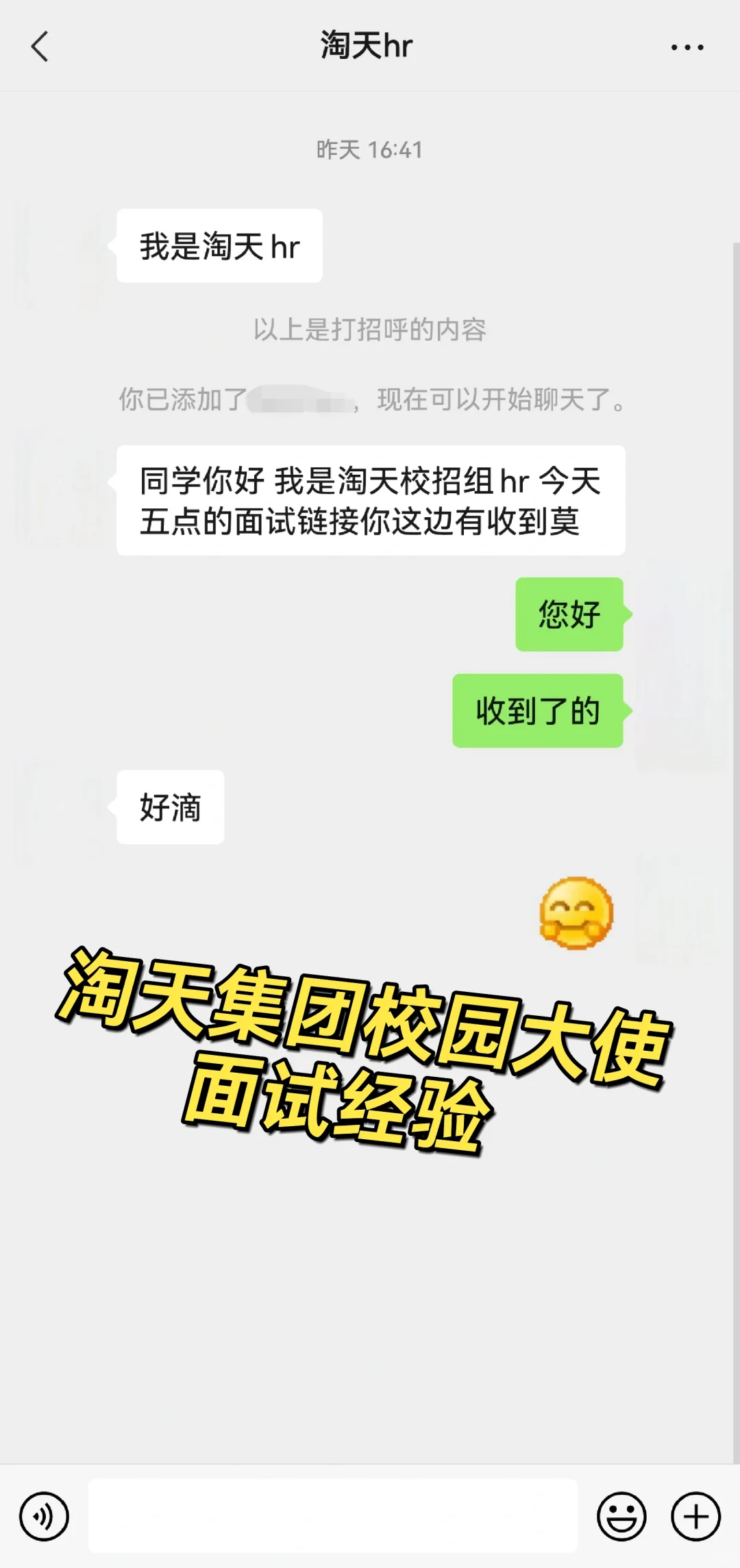Open the emoji sticker panel
The height and width of the screenshot is (1568, 740).
621,1516
